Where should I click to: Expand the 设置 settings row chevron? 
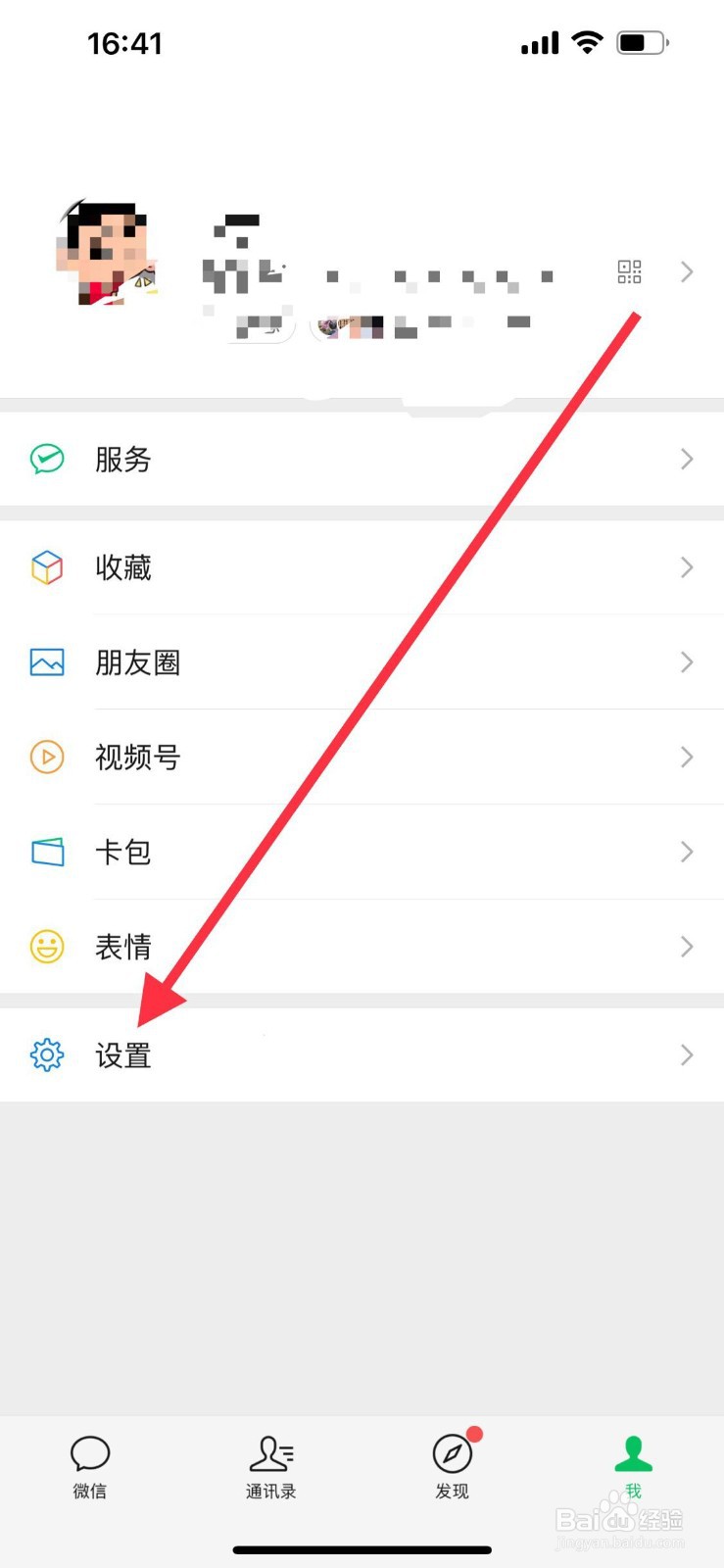coord(686,1054)
